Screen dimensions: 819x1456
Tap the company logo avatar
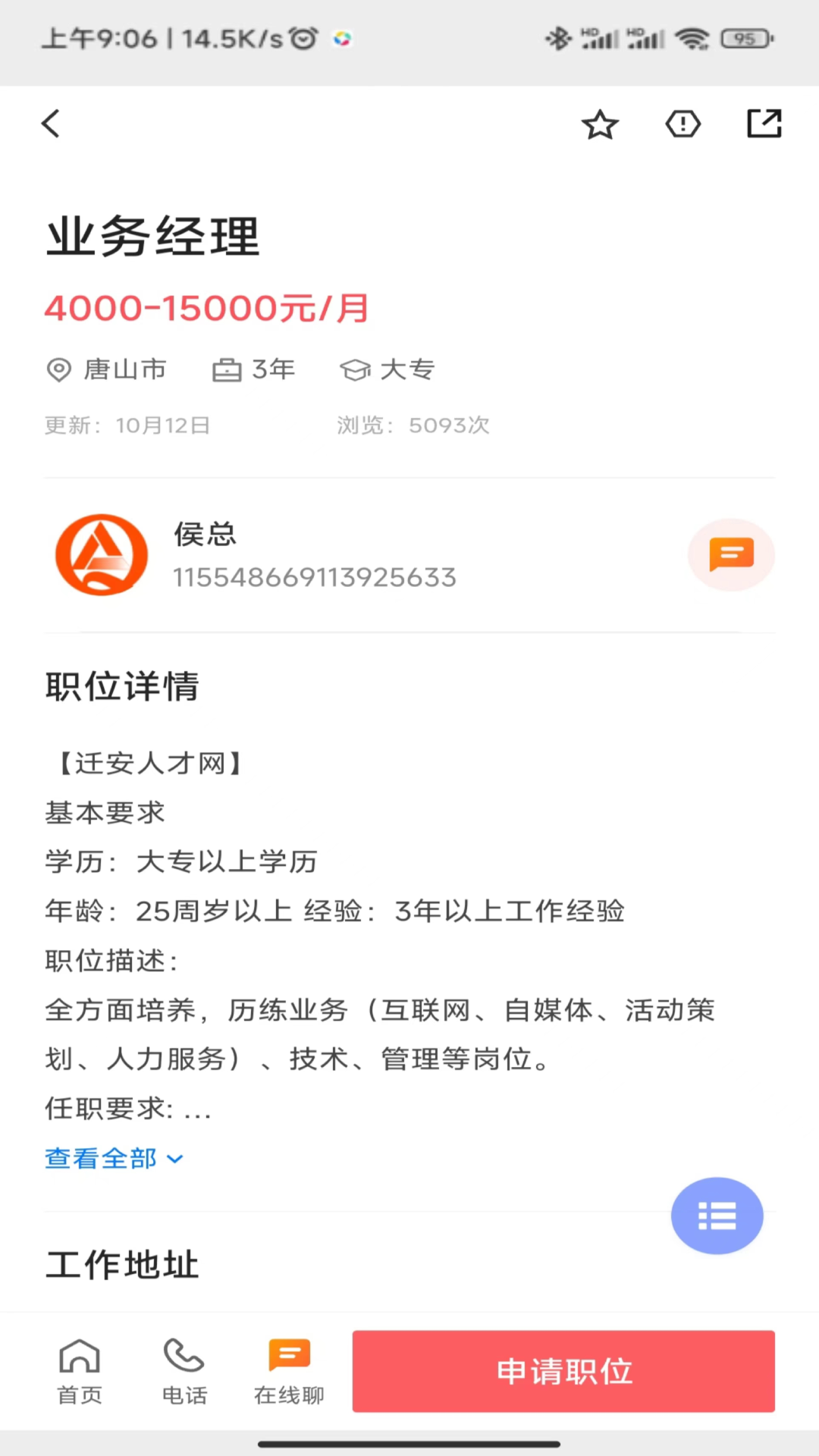tap(100, 554)
